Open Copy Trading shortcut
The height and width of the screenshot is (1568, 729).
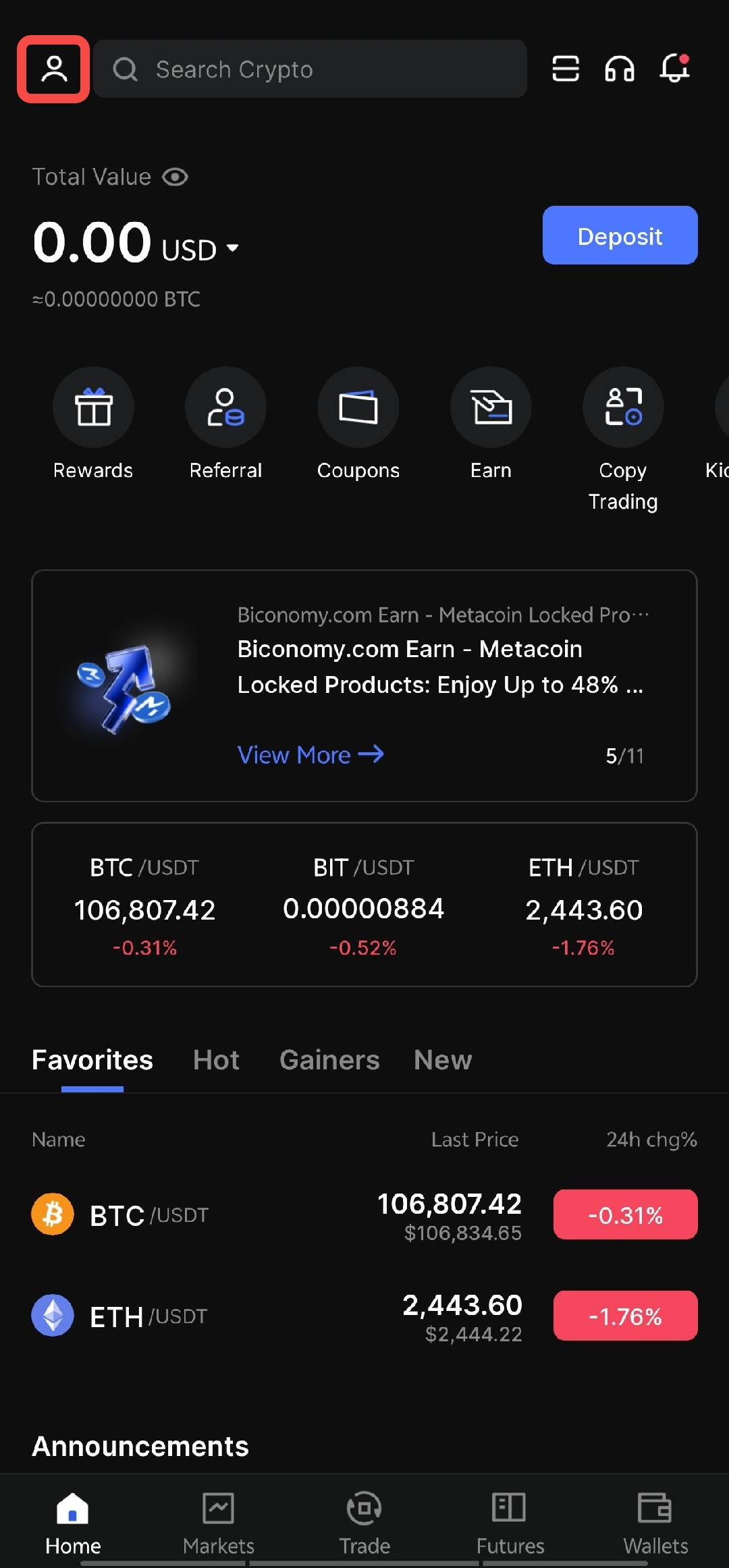click(x=622, y=440)
